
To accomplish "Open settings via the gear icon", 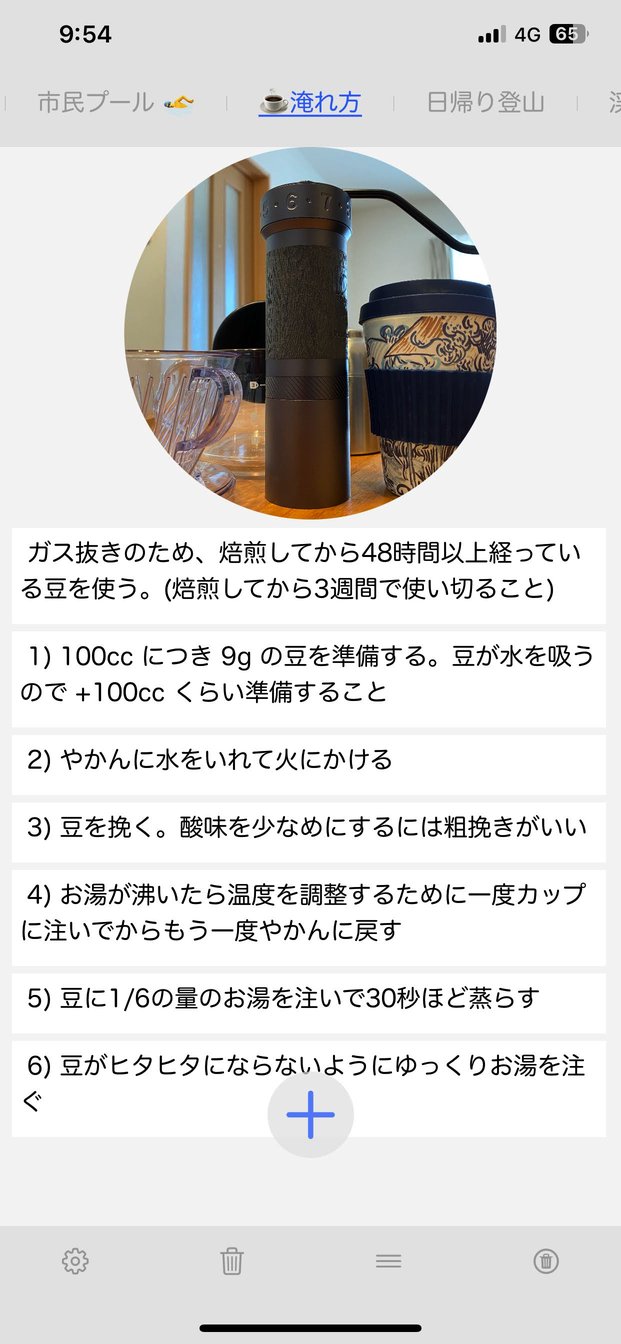I will click(x=75, y=1261).
